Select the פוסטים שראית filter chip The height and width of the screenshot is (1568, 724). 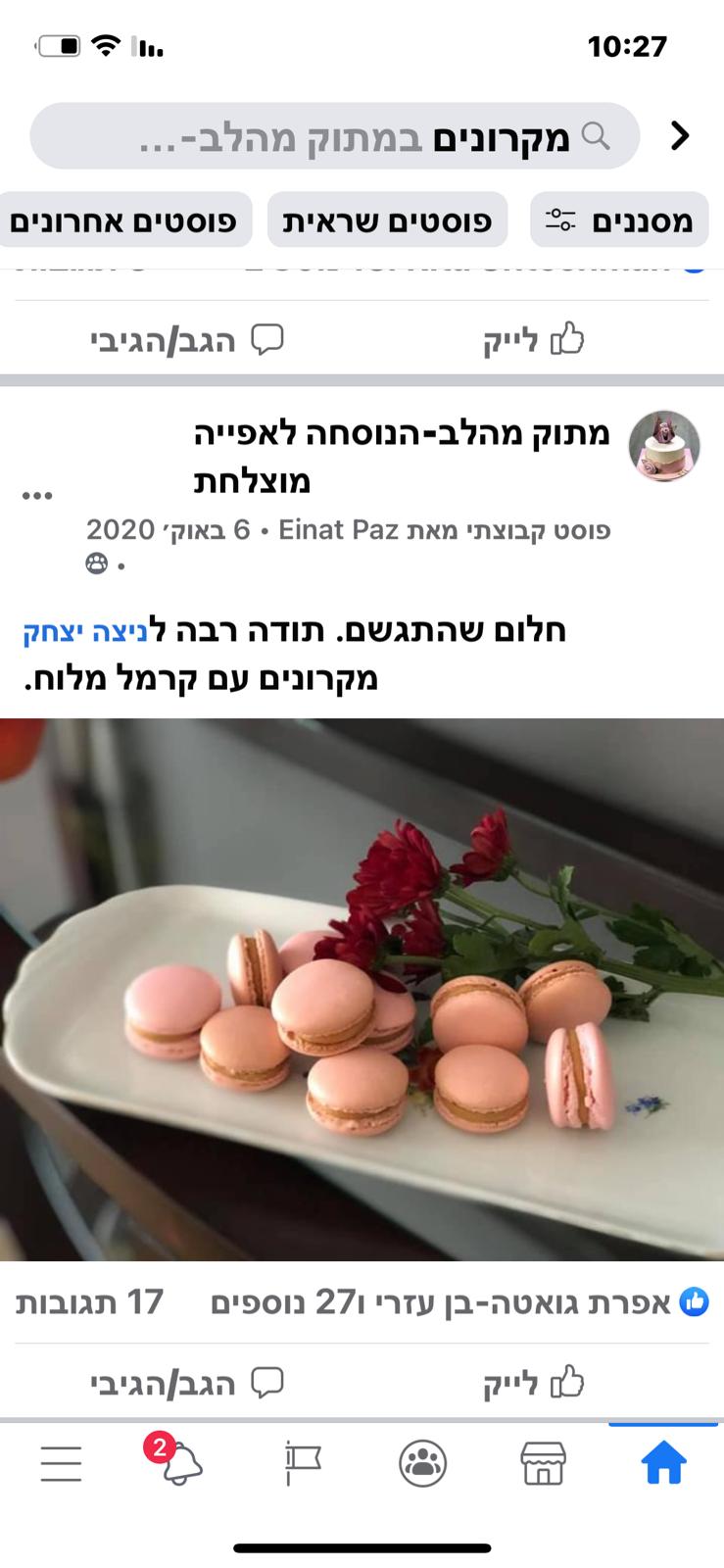[387, 220]
